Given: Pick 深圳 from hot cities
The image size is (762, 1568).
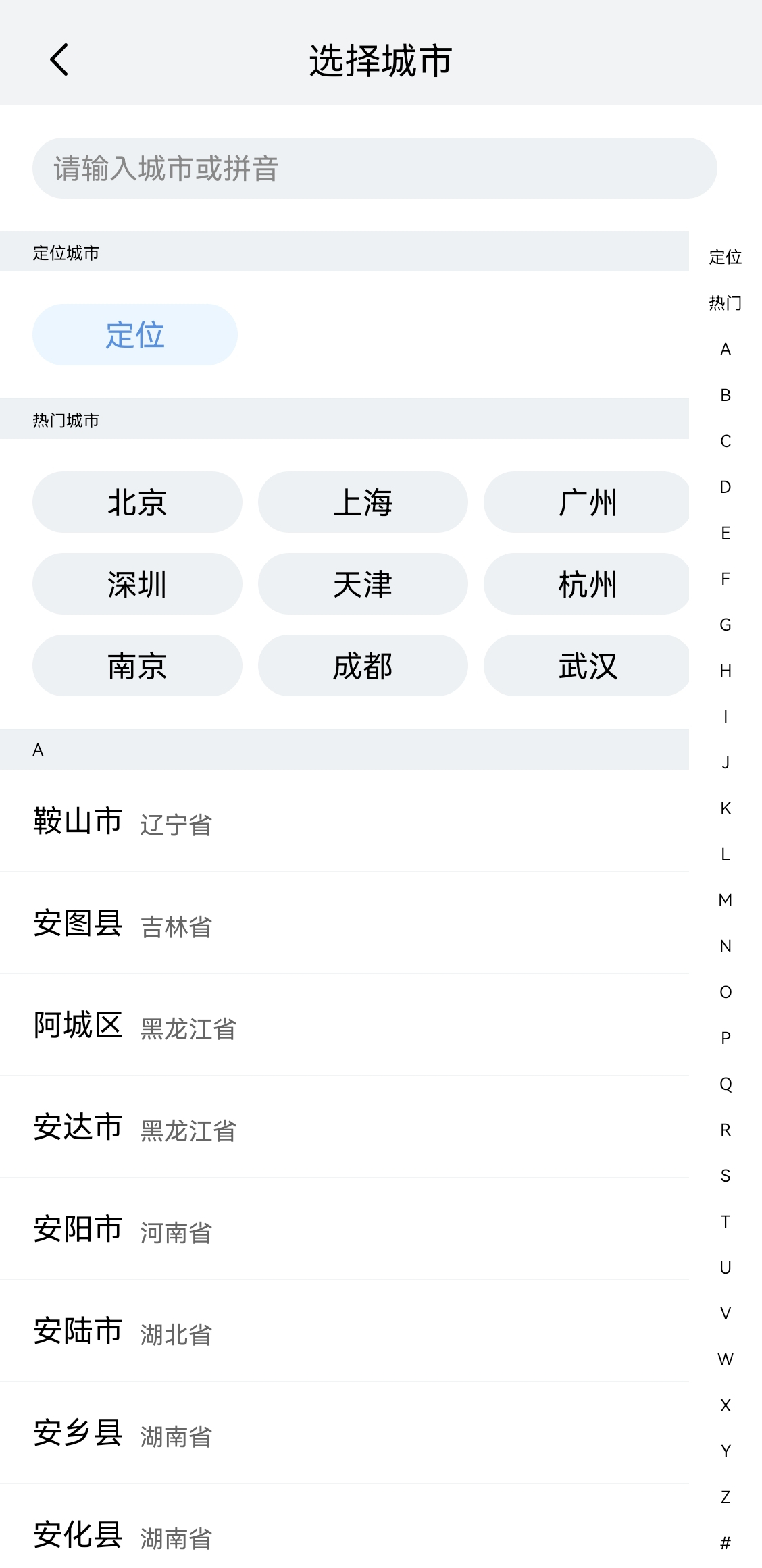Looking at the screenshot, I should click(137, 584).
